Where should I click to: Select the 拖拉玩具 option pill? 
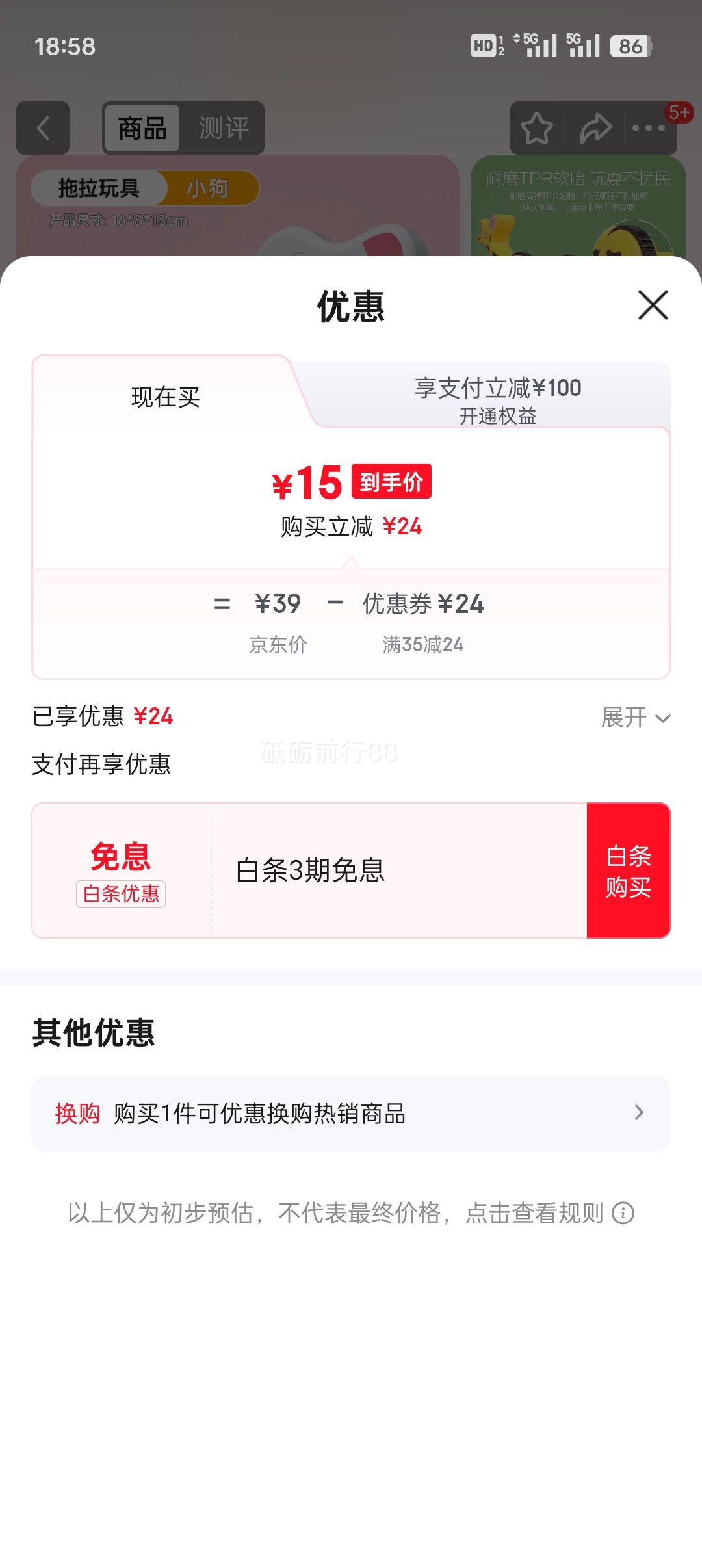pos(101,189)
